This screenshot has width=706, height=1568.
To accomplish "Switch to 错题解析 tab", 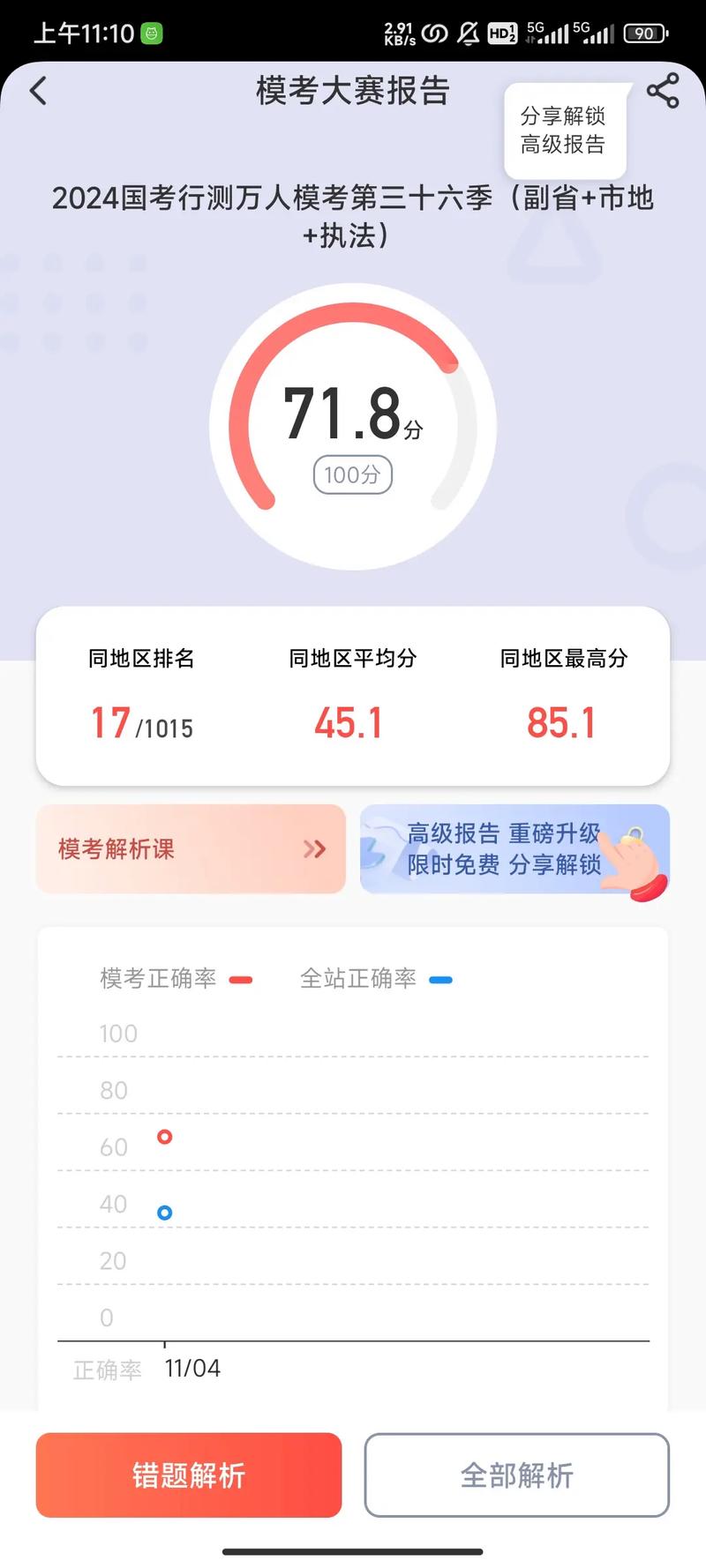I will pyautogui.click(x=188, y=1475).
